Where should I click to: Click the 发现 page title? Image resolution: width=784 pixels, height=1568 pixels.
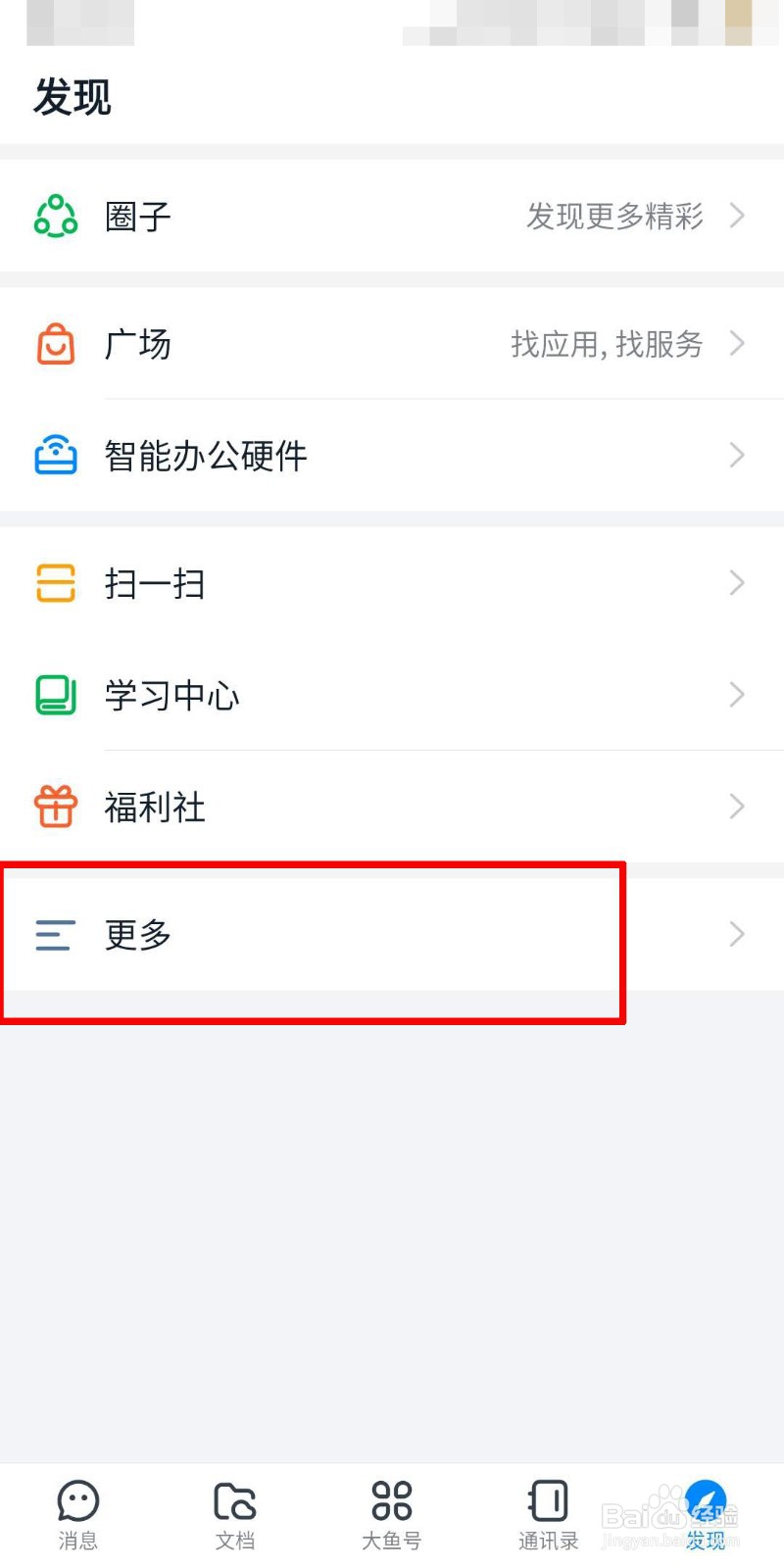click(x=73, y=97)
